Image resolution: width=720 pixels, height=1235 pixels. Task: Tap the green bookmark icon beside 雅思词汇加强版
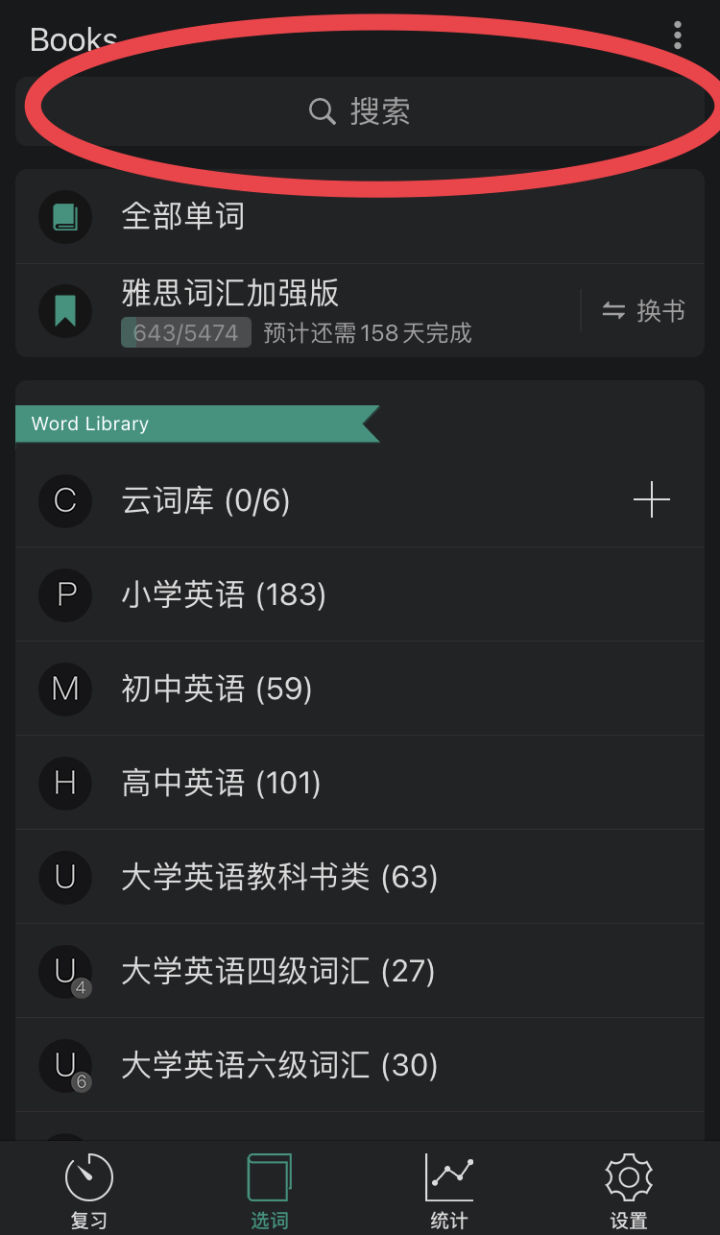tap(64, 309)
